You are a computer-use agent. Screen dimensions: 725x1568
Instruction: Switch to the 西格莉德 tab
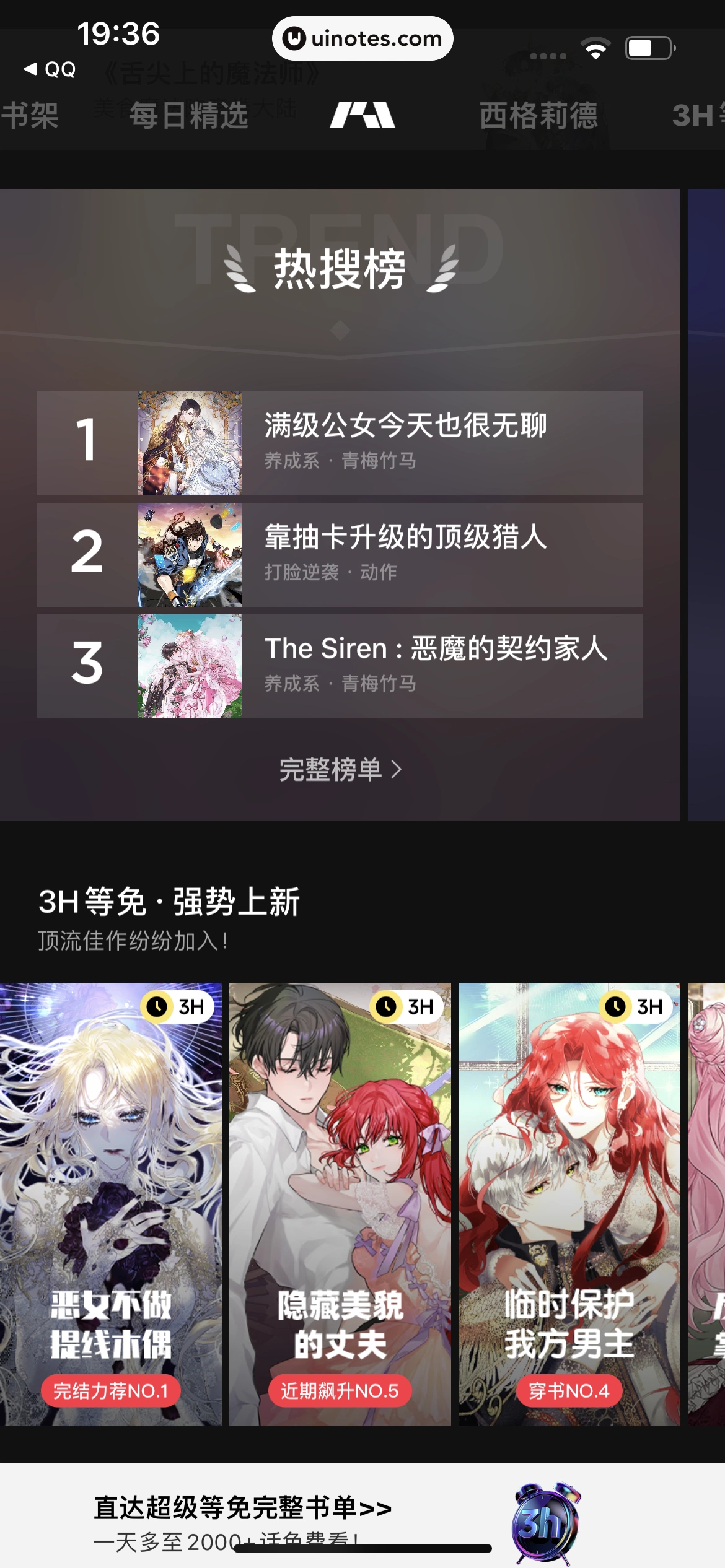coord(538,116)
